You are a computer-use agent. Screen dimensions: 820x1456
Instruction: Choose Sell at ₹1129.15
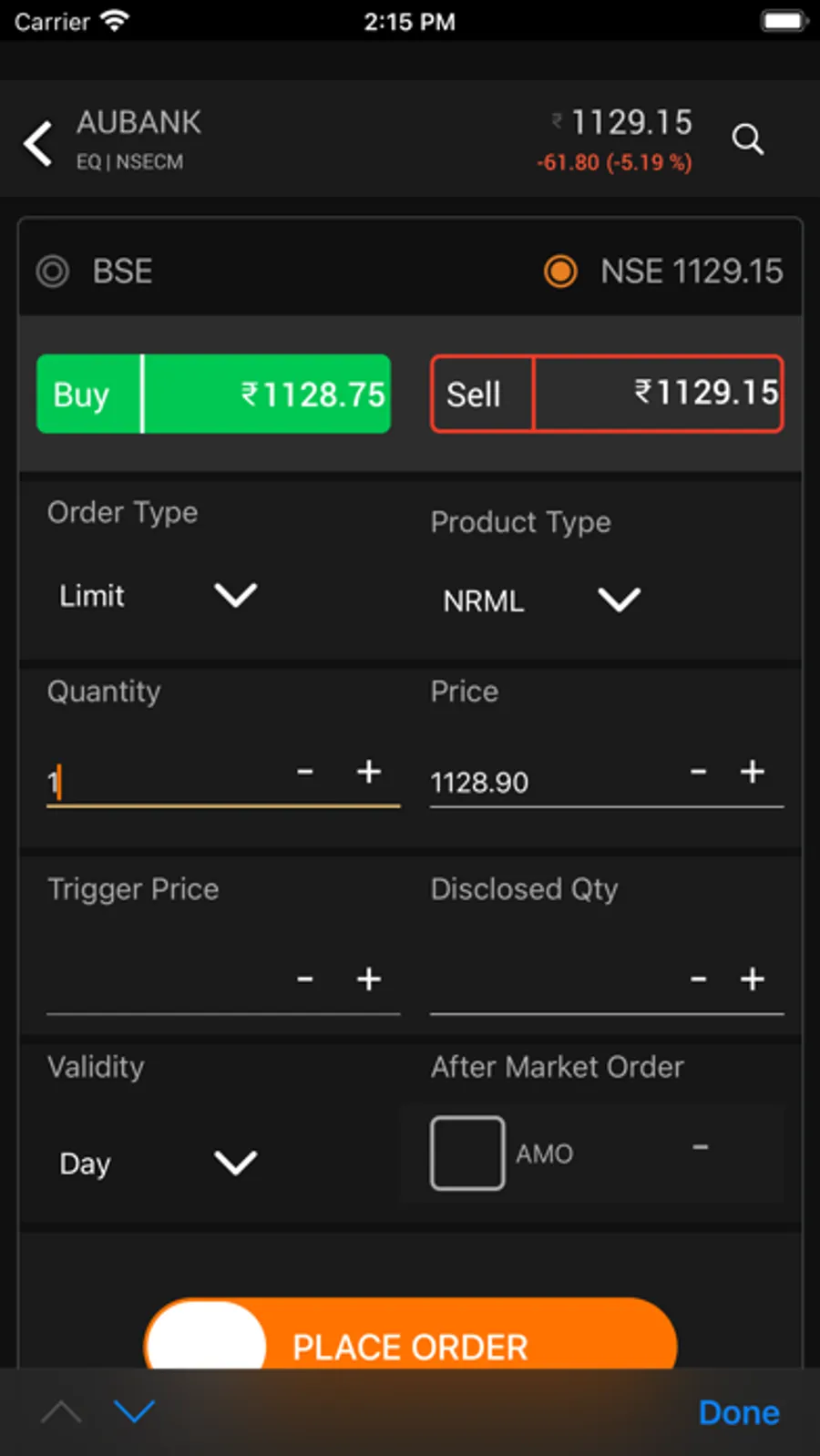pyautogui.click(x=607, y=394)
